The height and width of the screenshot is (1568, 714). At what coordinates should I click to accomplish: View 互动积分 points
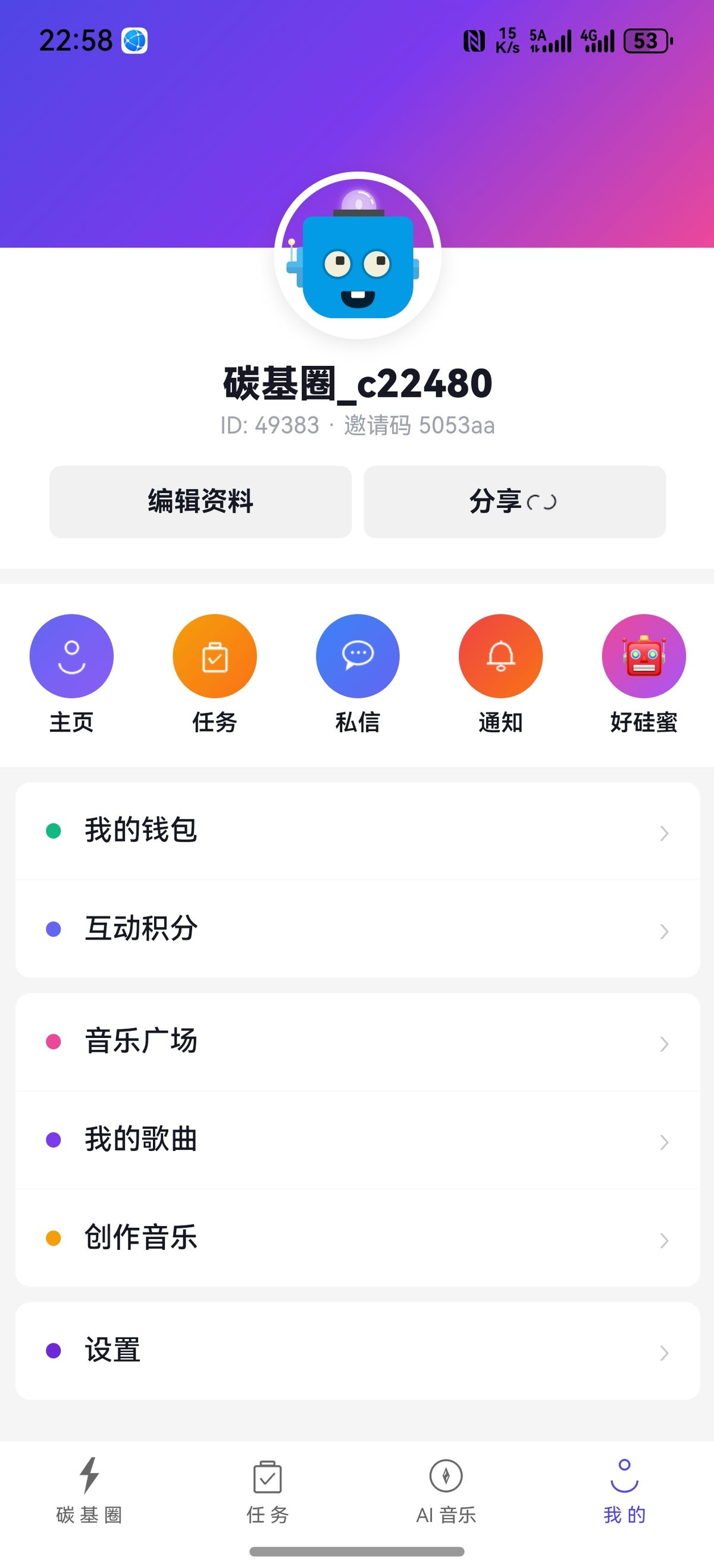coord(358,929)
